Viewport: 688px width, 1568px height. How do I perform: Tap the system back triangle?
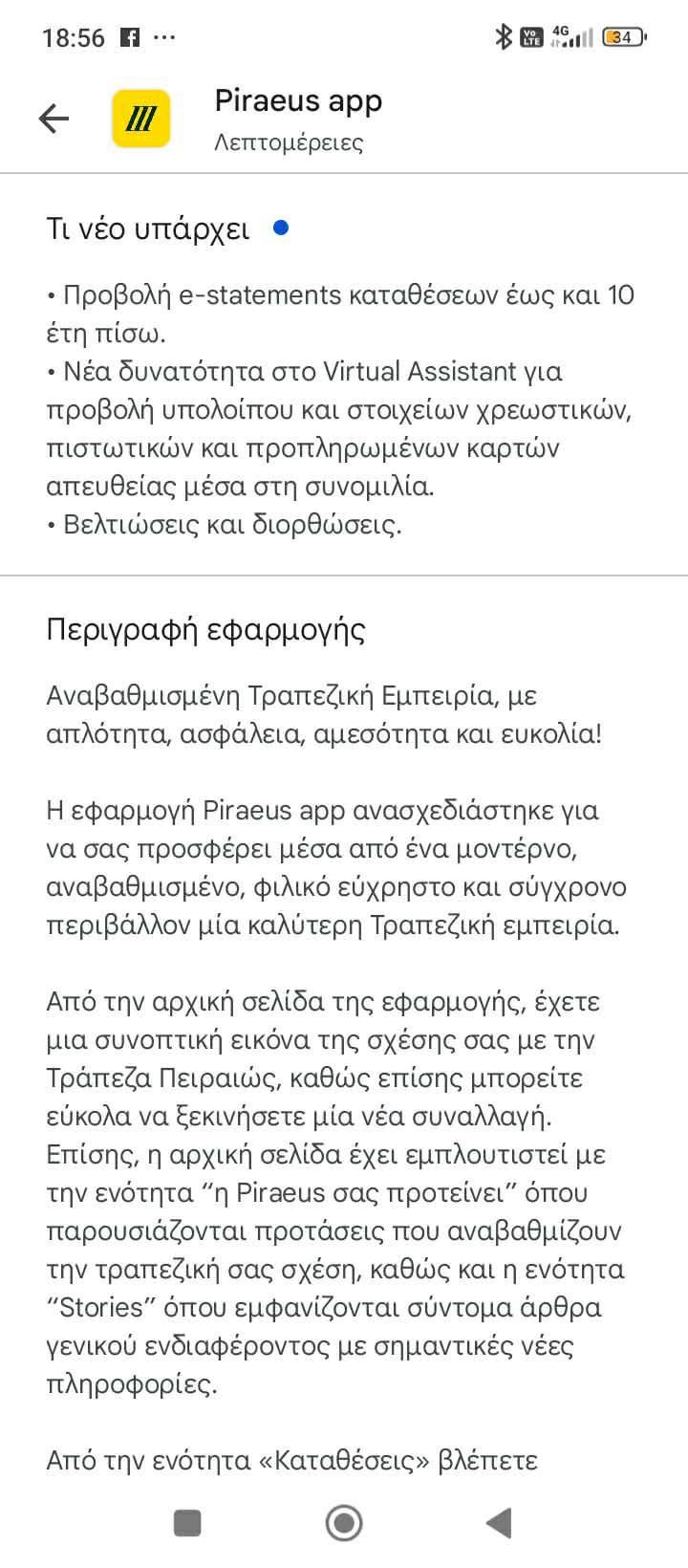(x=499, y=1522)
